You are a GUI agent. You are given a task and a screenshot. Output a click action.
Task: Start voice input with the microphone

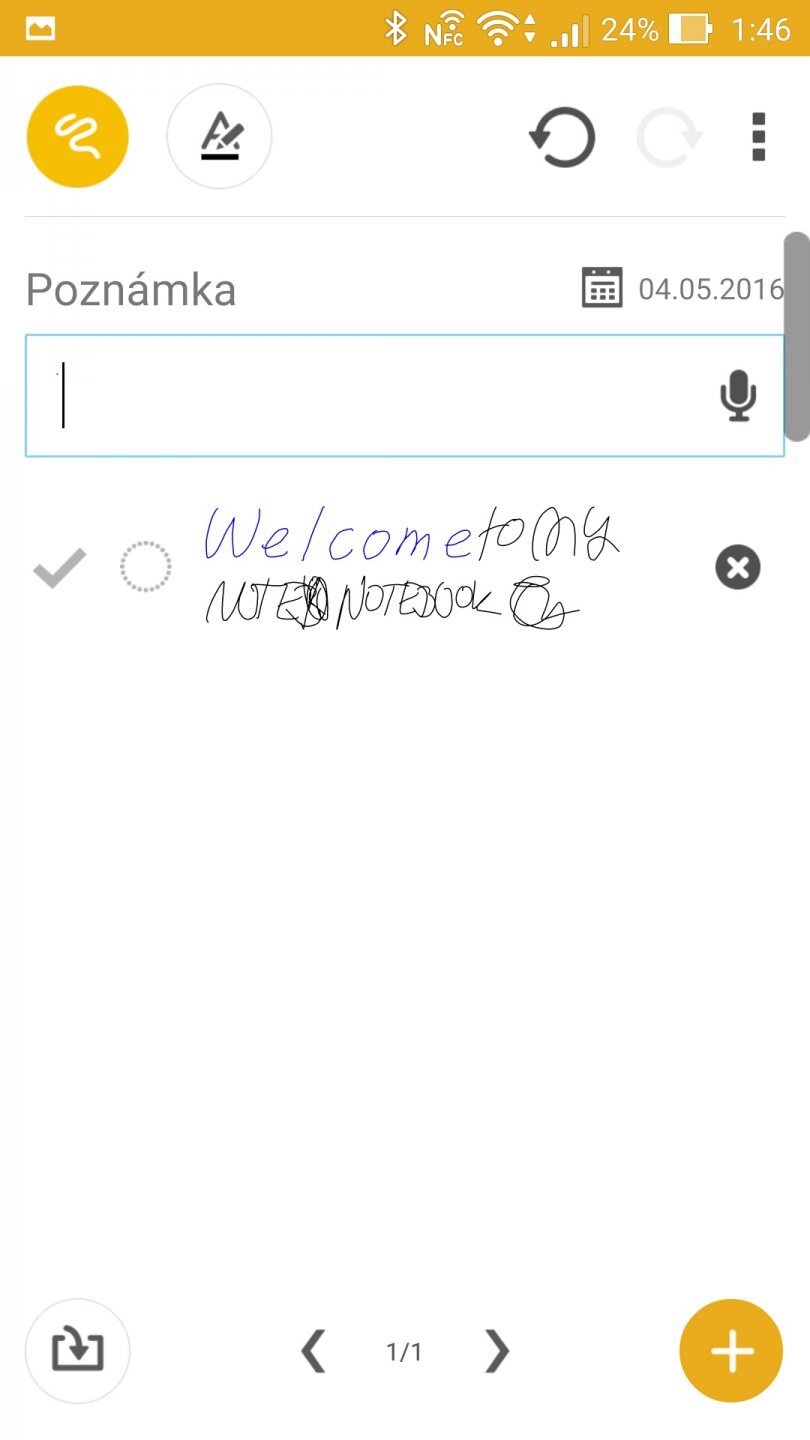(738, 396)
